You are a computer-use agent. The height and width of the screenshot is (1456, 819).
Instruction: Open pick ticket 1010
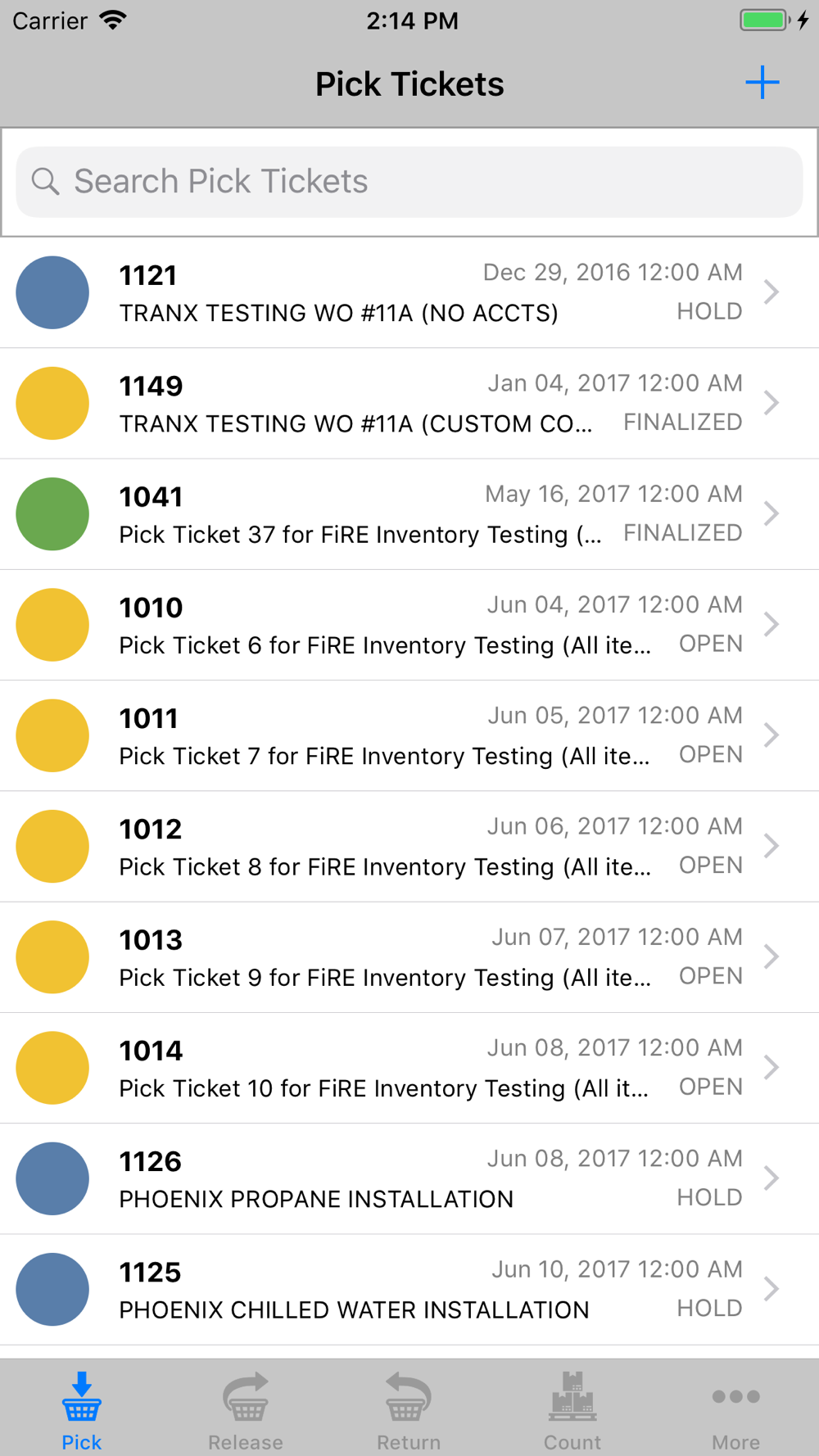[409, 625]
